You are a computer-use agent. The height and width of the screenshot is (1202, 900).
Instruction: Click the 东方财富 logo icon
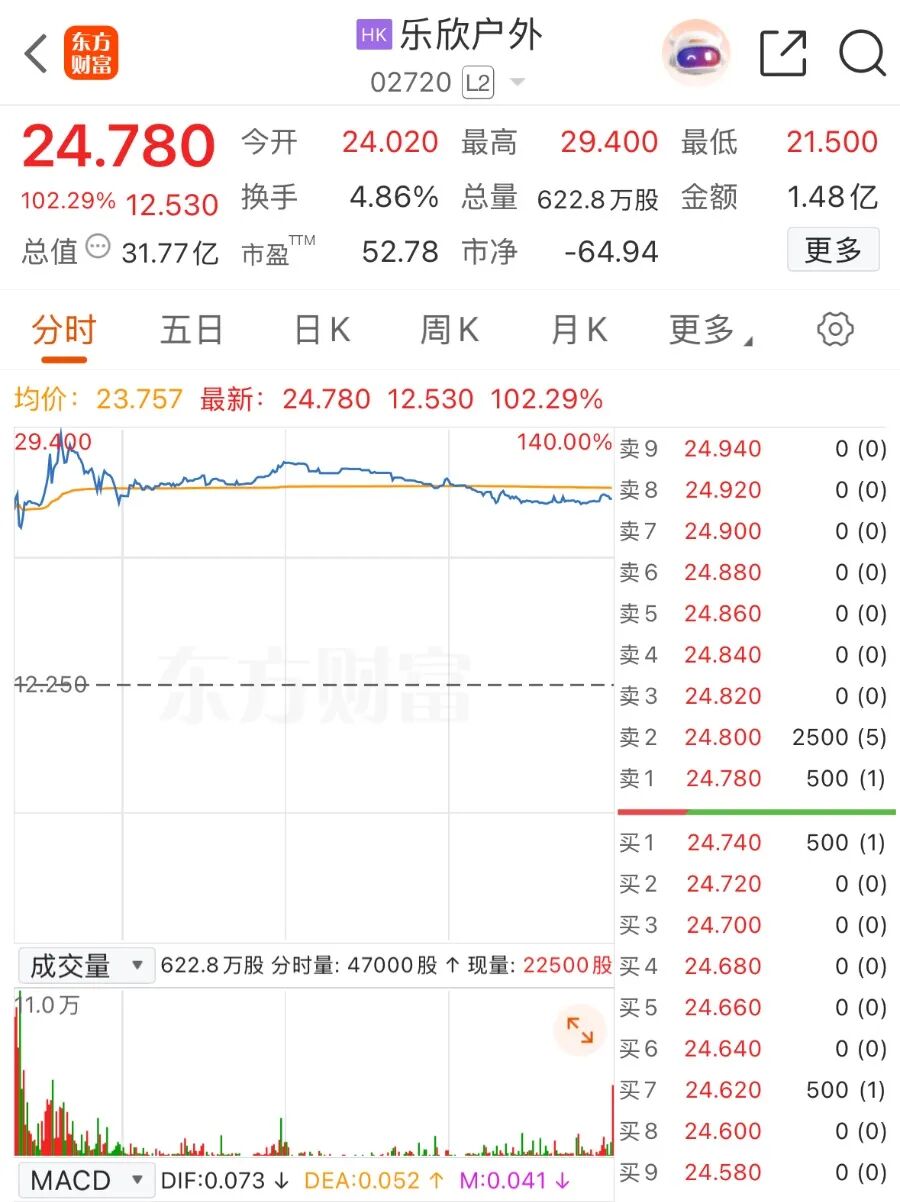[x=92, y=52]
